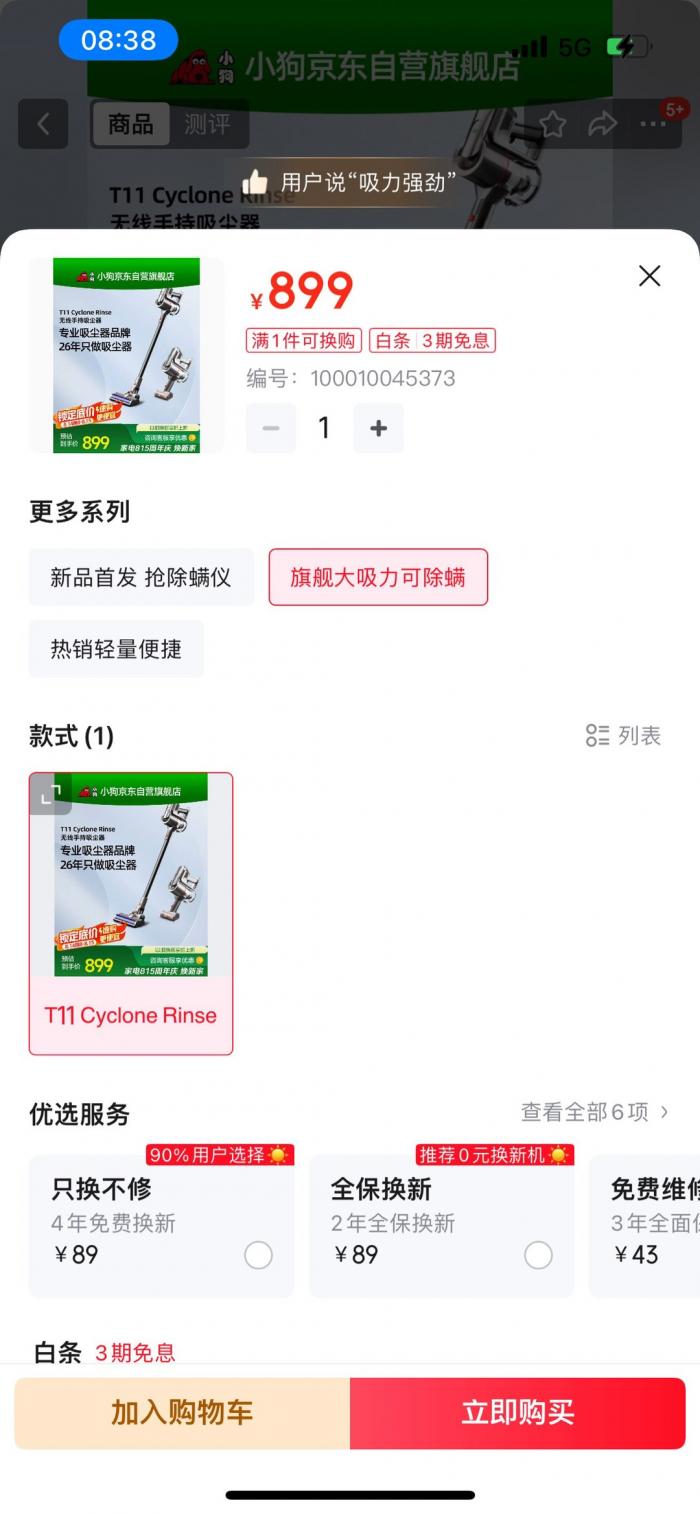
Task: Select the 旗舰大吸力可除螨 series
Action: point(378,577)
